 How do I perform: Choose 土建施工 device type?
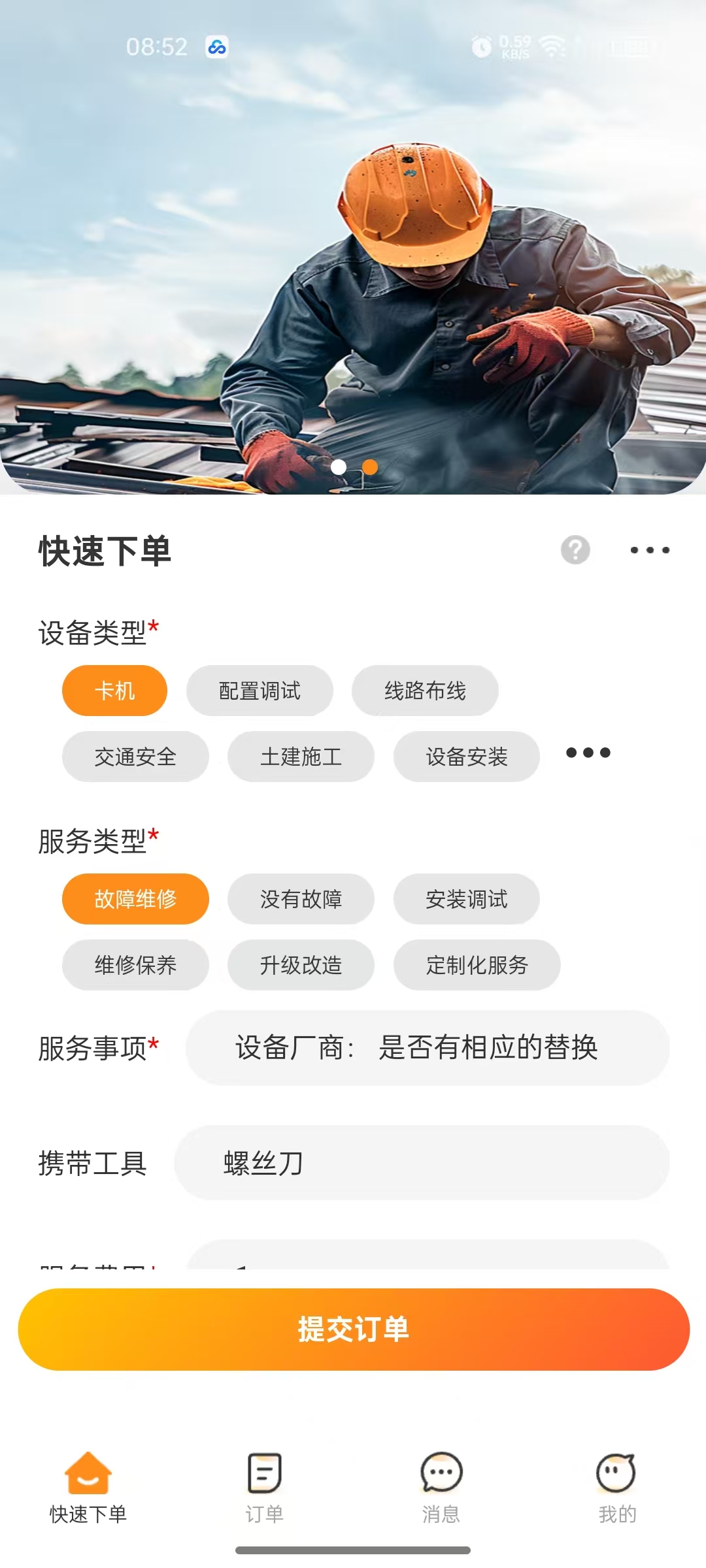pos(301,757)
